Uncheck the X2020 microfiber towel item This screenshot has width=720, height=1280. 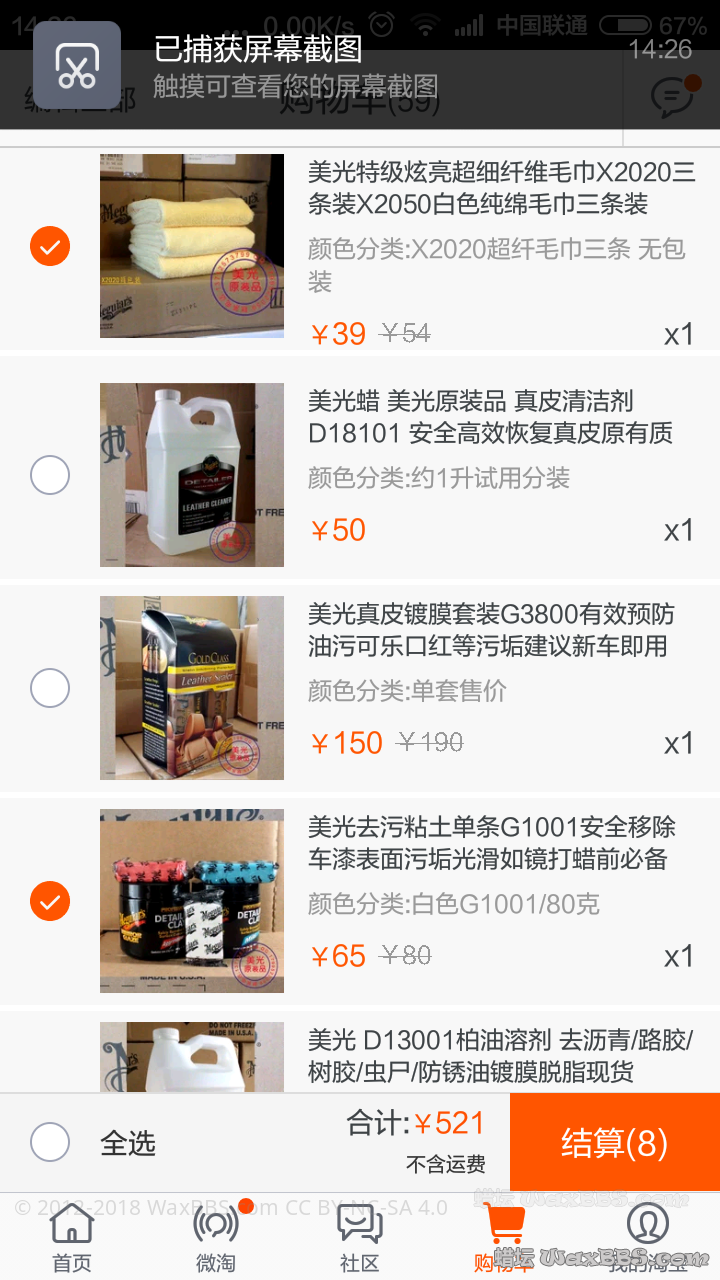[x=50, y=246]
